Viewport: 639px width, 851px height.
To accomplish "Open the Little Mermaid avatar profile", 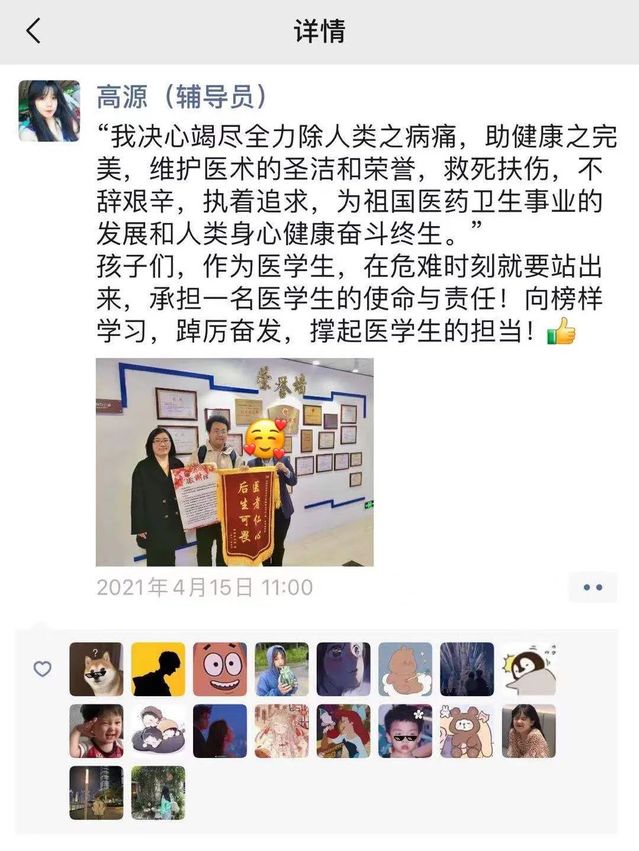I will (343, 731).
